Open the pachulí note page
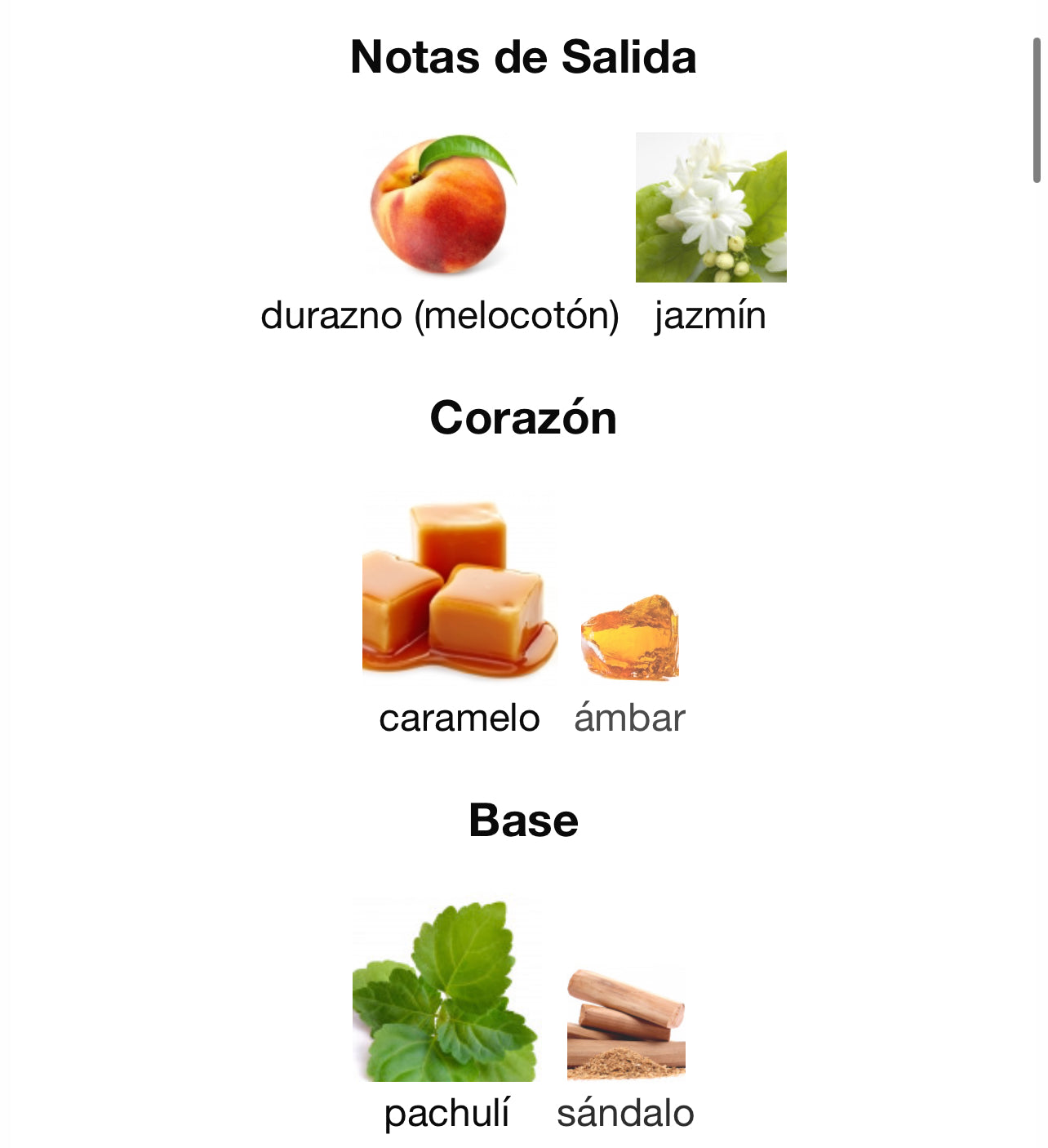1048x1148 pixels. 446,990
